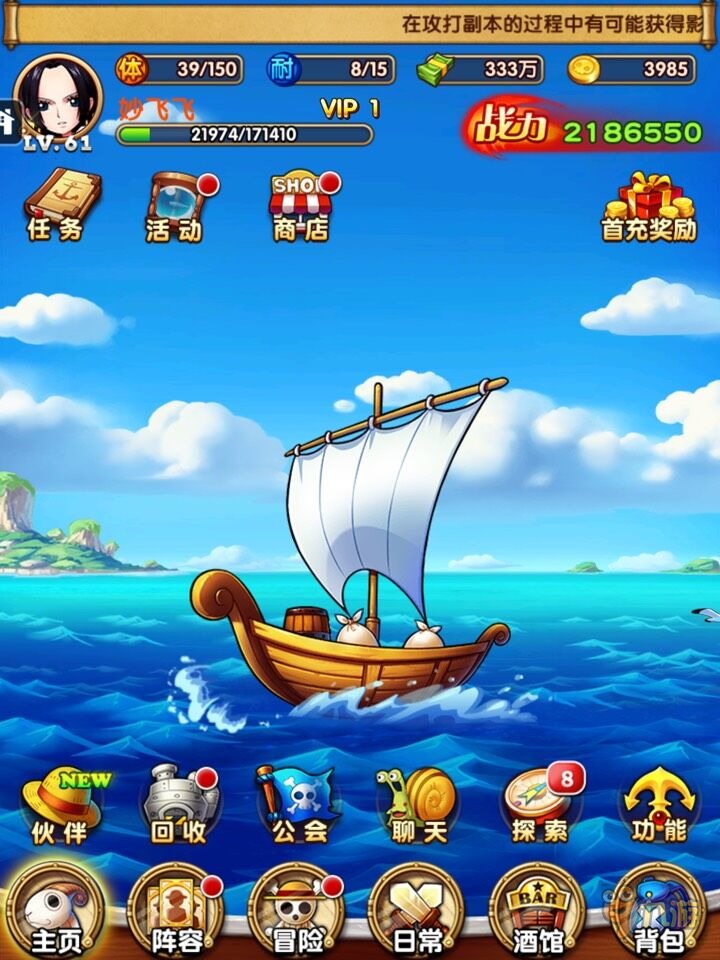Open the 公会 guild screen
720x960 pixels.
298,805
